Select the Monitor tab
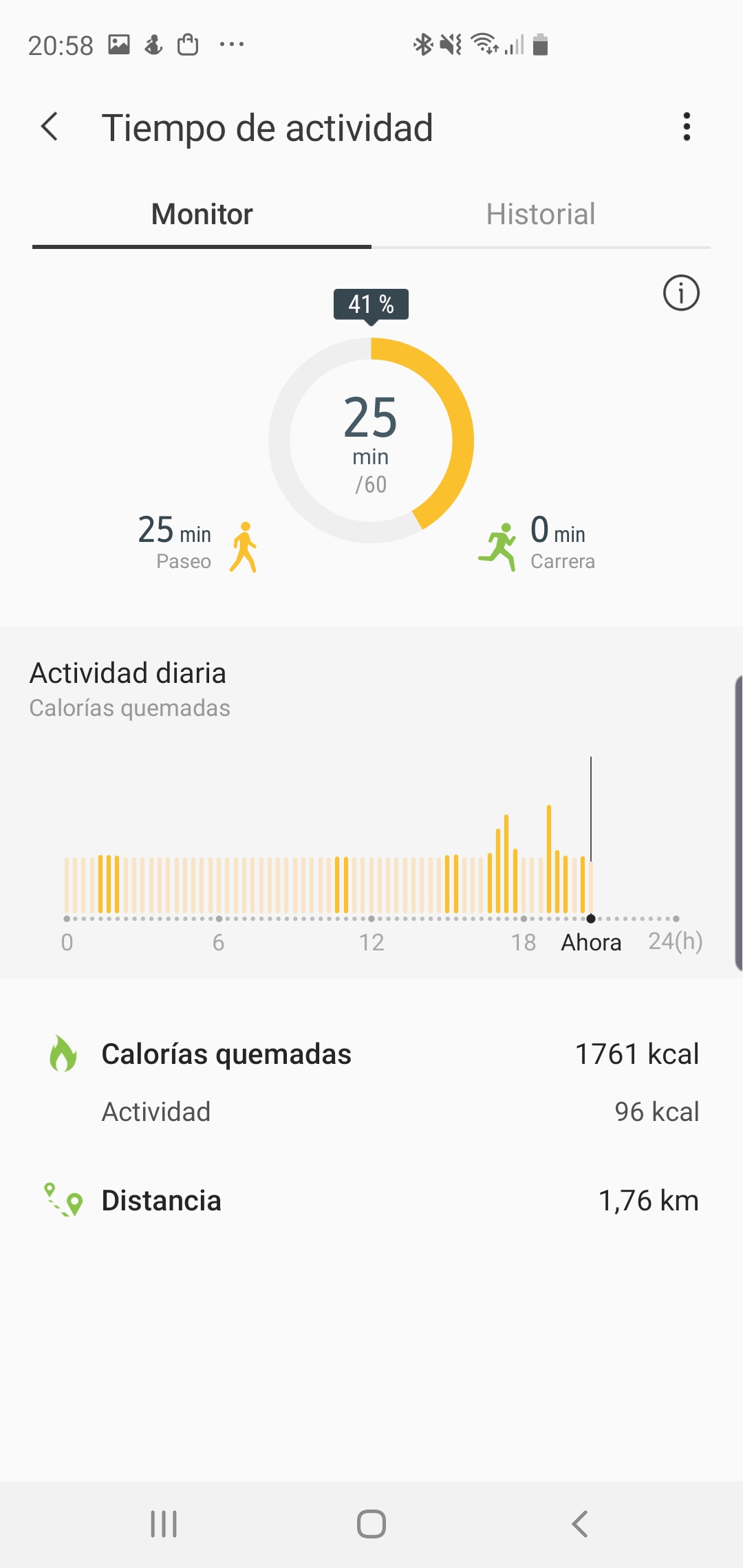Screen dimensions: 743x1568 point(202,215)
